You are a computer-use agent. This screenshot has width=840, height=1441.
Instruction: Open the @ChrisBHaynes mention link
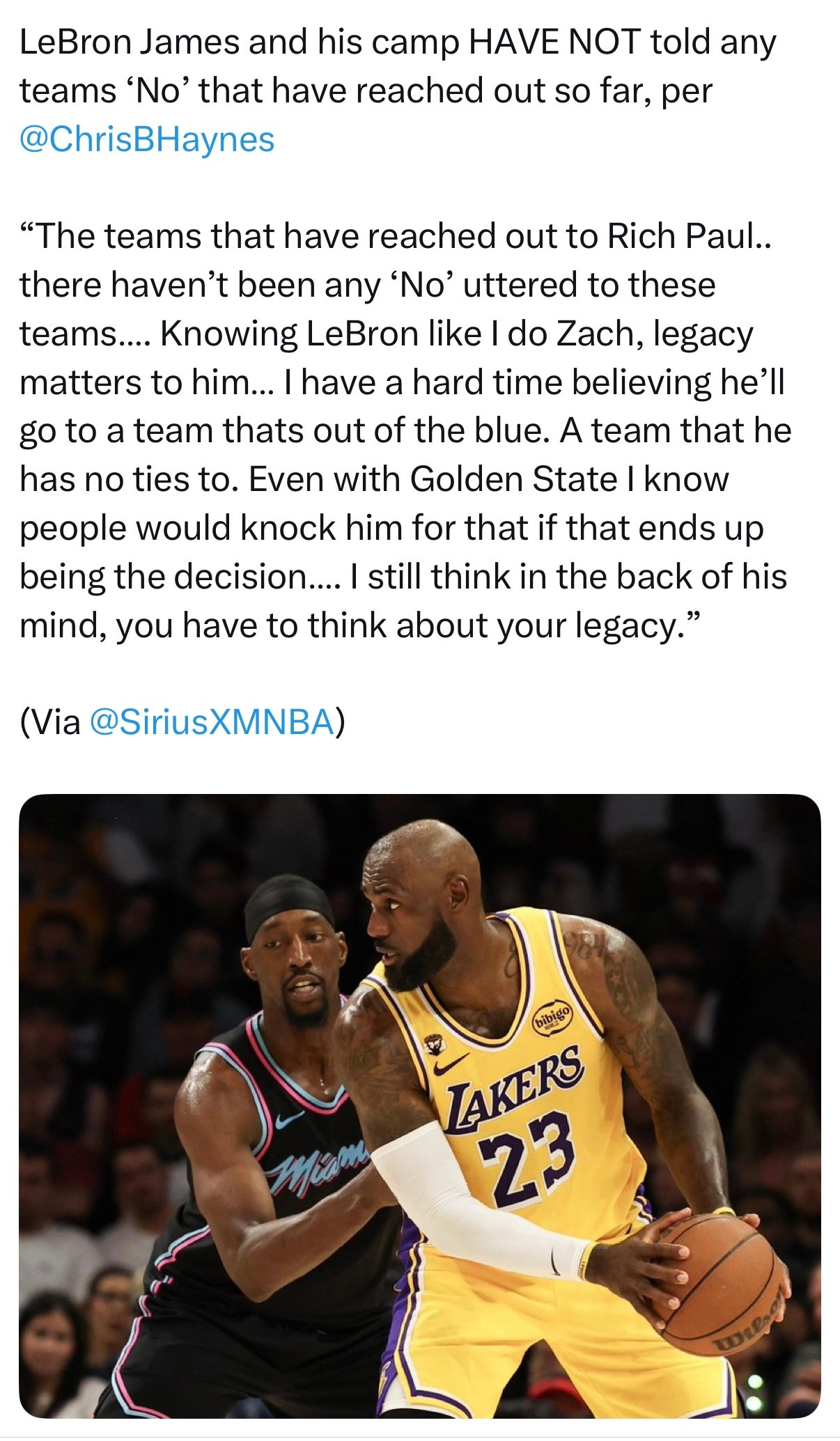[x=147, y=140]
